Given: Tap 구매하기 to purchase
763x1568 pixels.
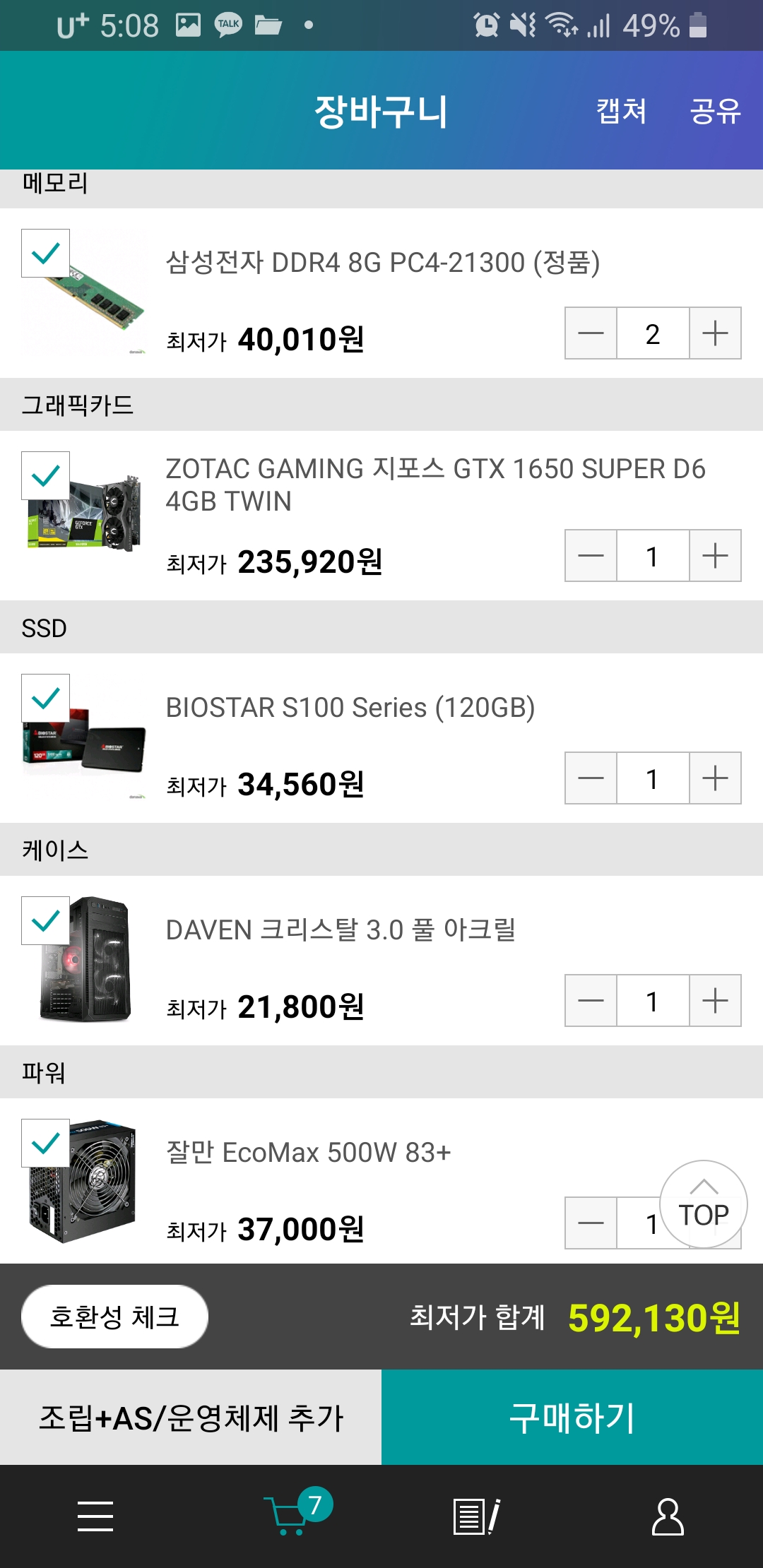Looking at the screenshot, I should (x=572, y=1418).
